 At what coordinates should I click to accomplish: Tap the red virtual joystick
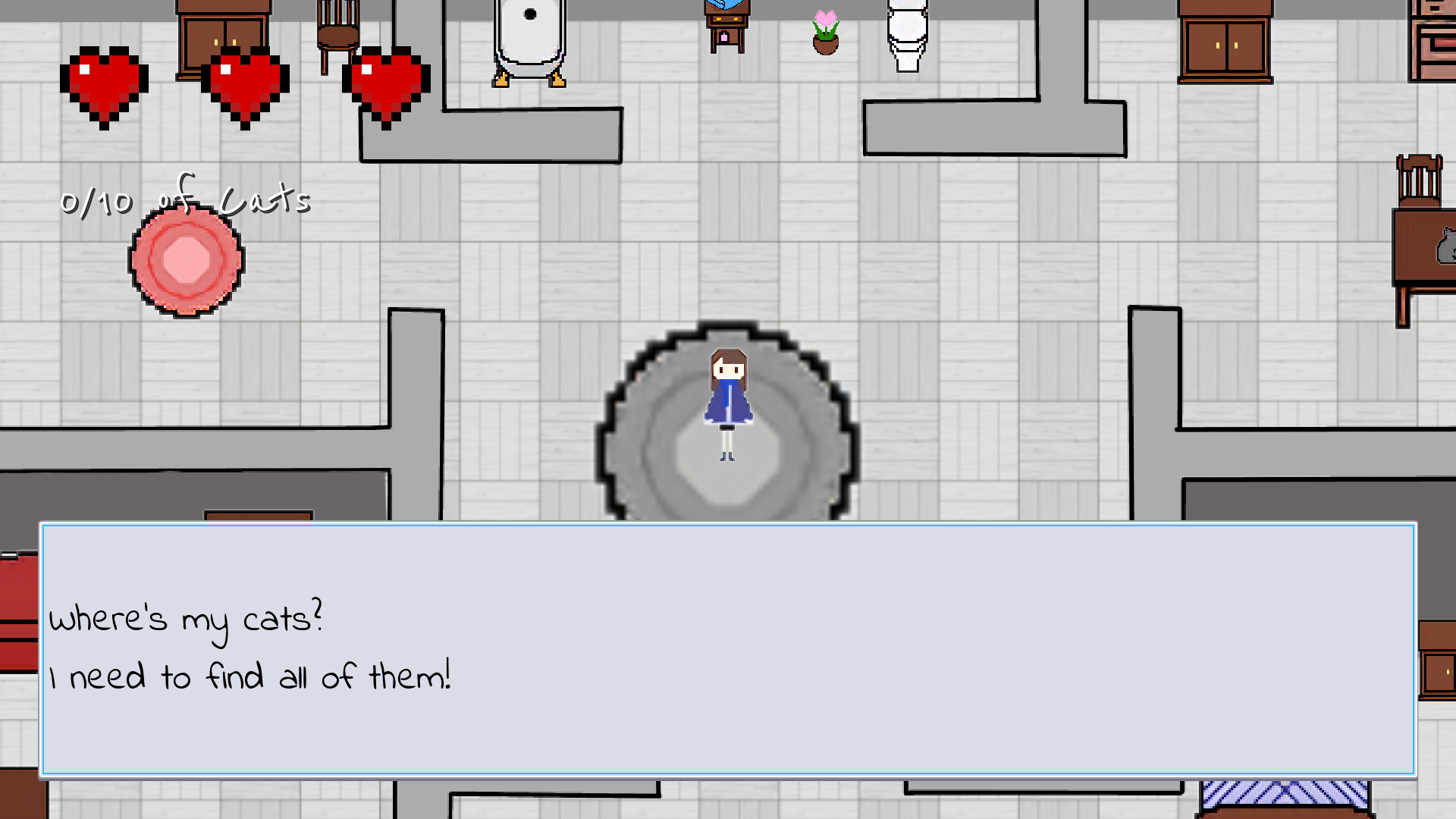click(187, 260)
